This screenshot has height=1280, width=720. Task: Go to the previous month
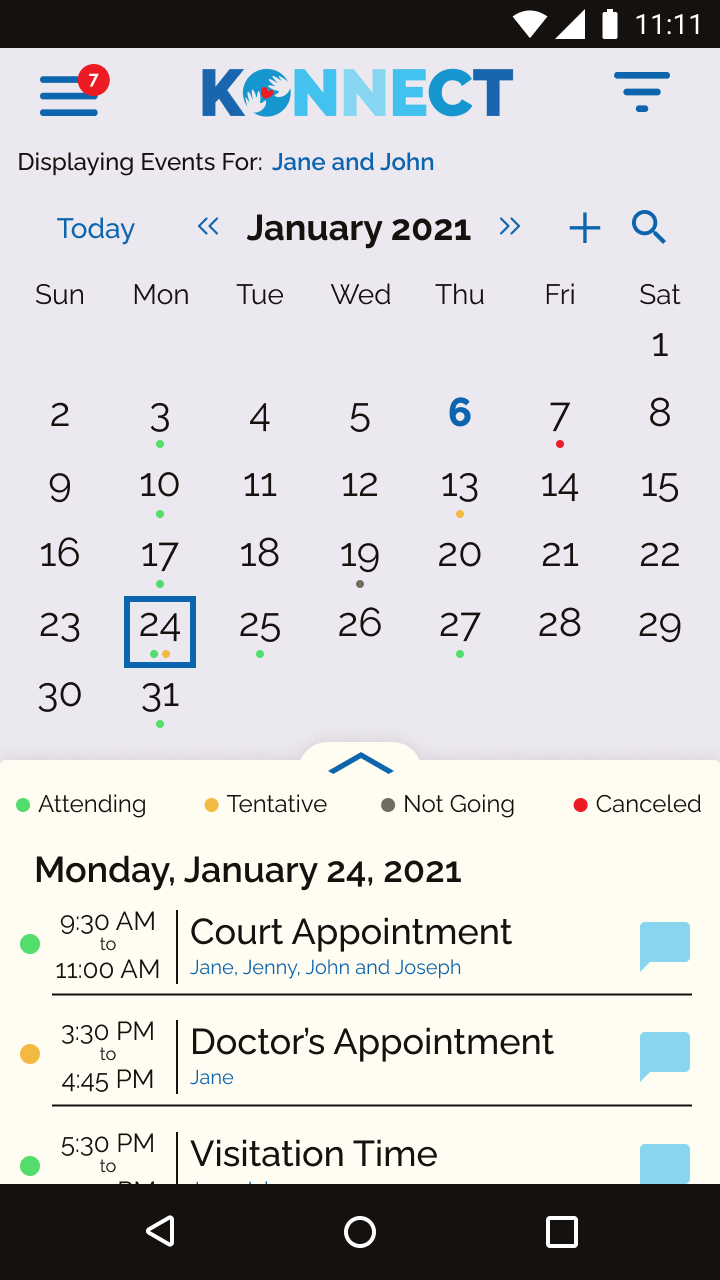click(208, 227)
